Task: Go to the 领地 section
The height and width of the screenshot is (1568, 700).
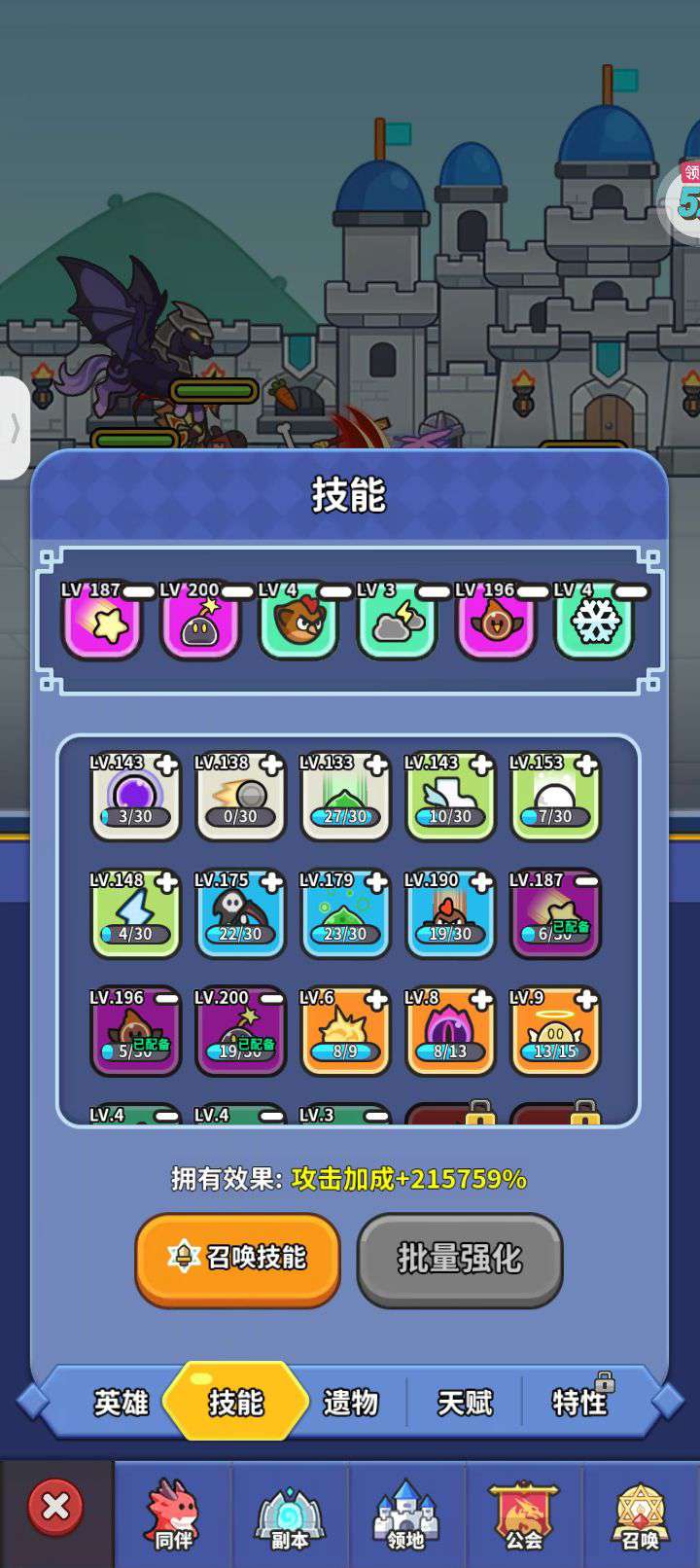Action: pyautogui.click(x=406, y=1514)
